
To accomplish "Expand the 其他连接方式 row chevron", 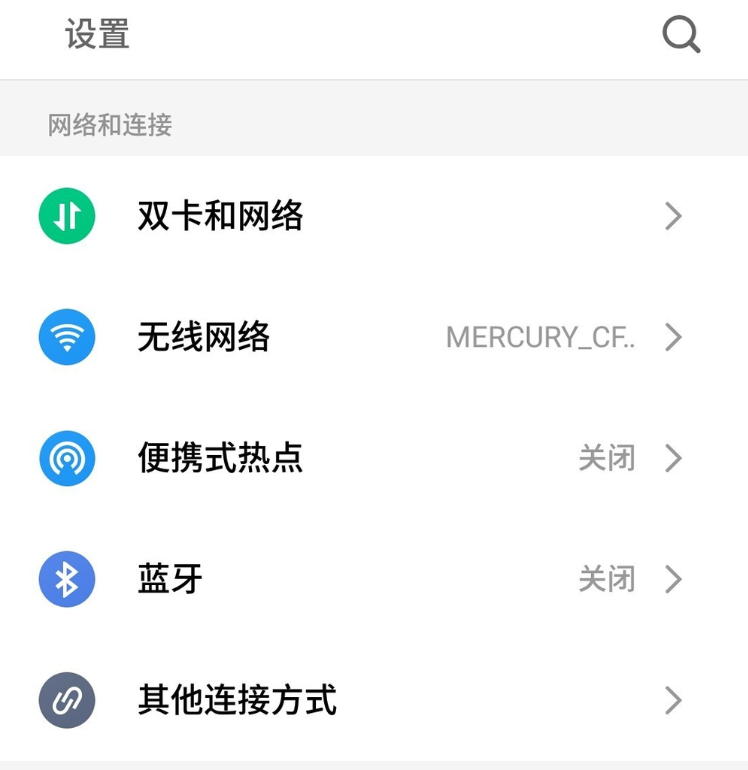I will tap(674, 700).
